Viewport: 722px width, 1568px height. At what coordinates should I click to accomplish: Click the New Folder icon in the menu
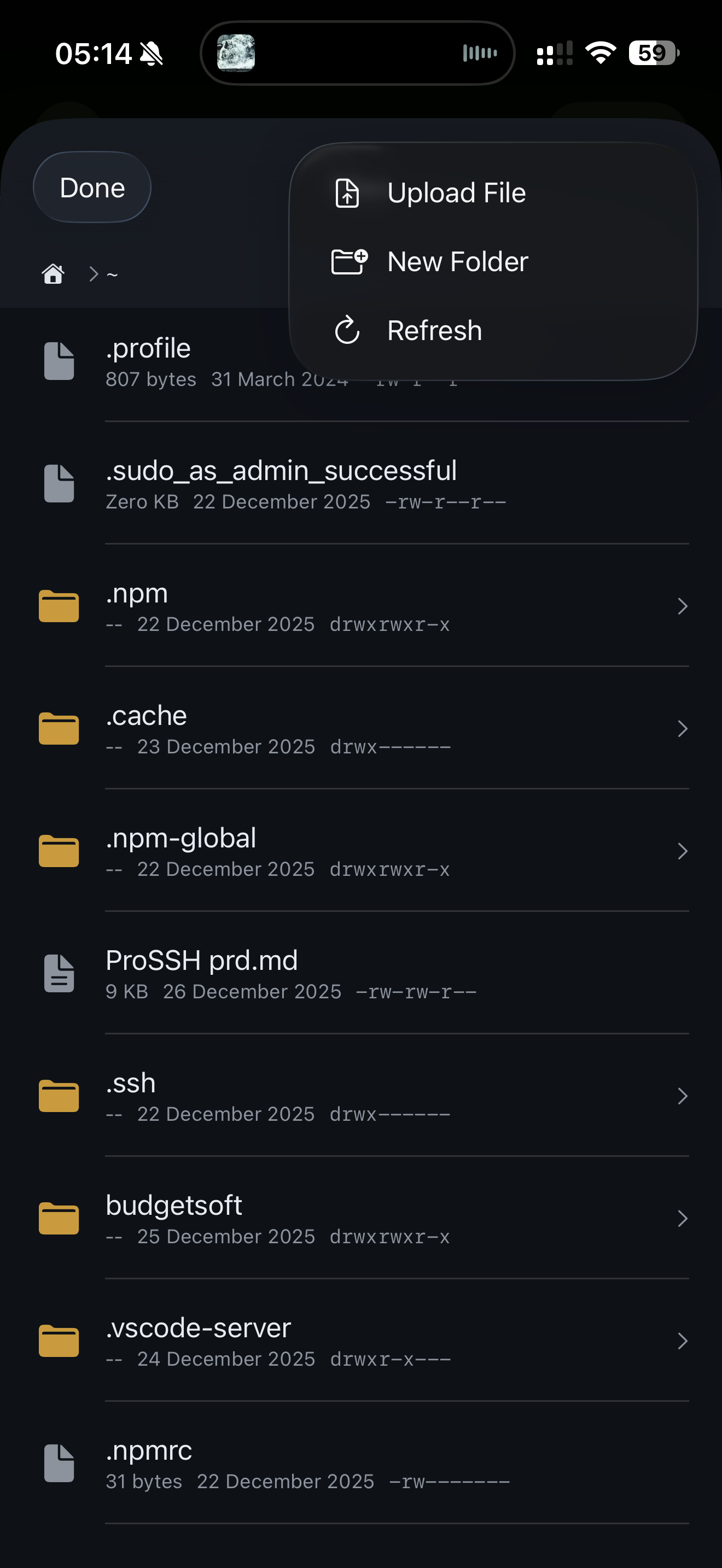[348, 261]
